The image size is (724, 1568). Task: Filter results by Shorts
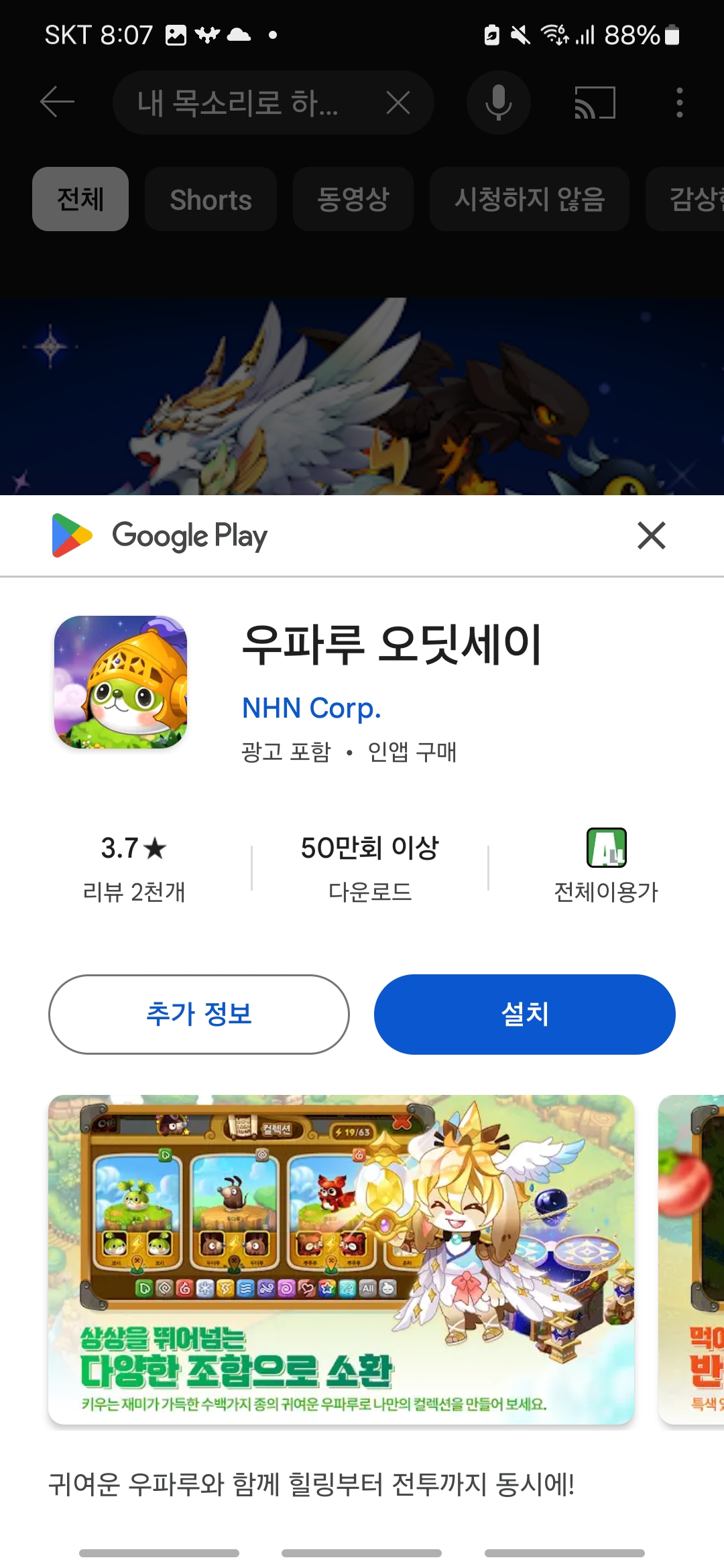[210, 199]
